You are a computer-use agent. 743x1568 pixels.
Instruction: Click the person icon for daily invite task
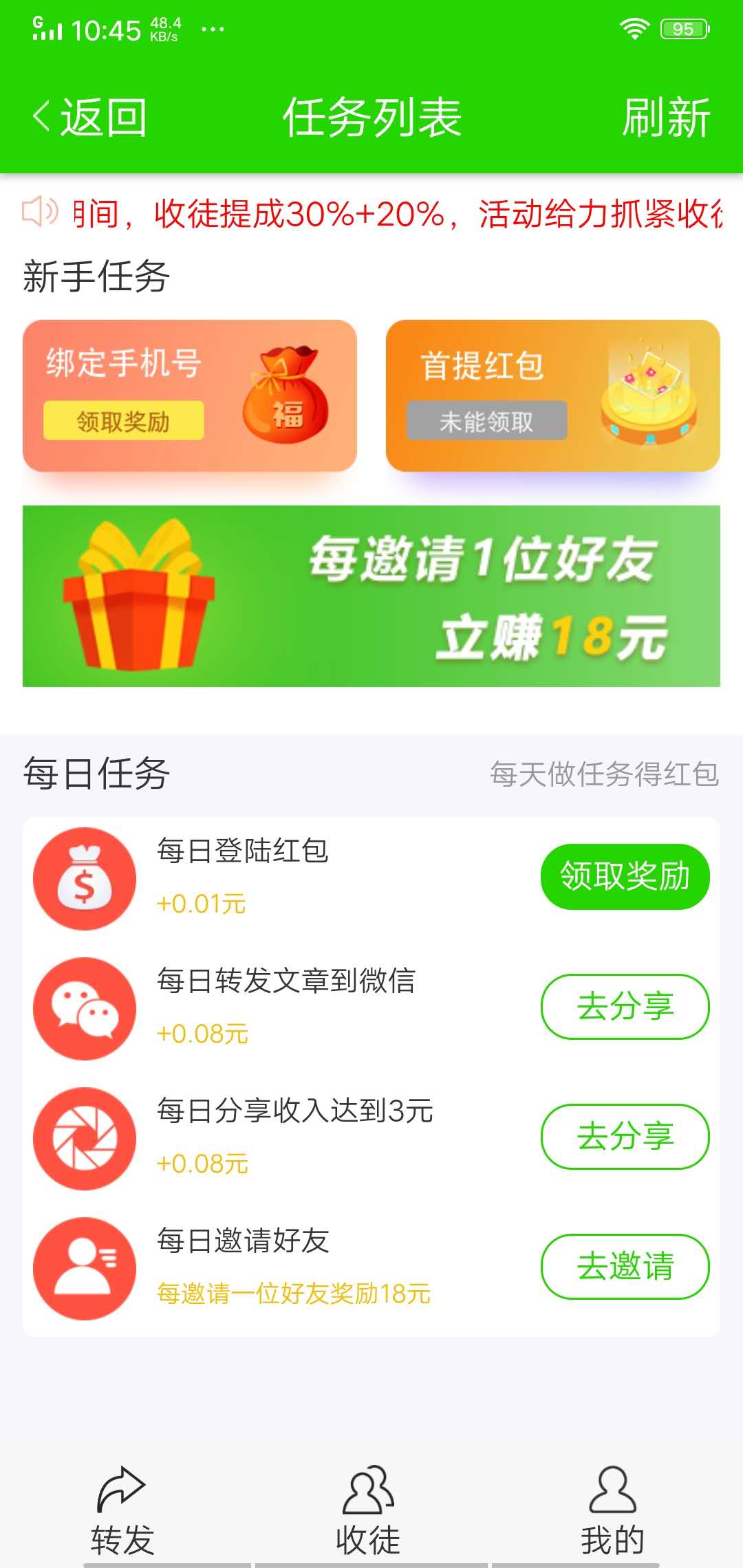coord(84,1269)
